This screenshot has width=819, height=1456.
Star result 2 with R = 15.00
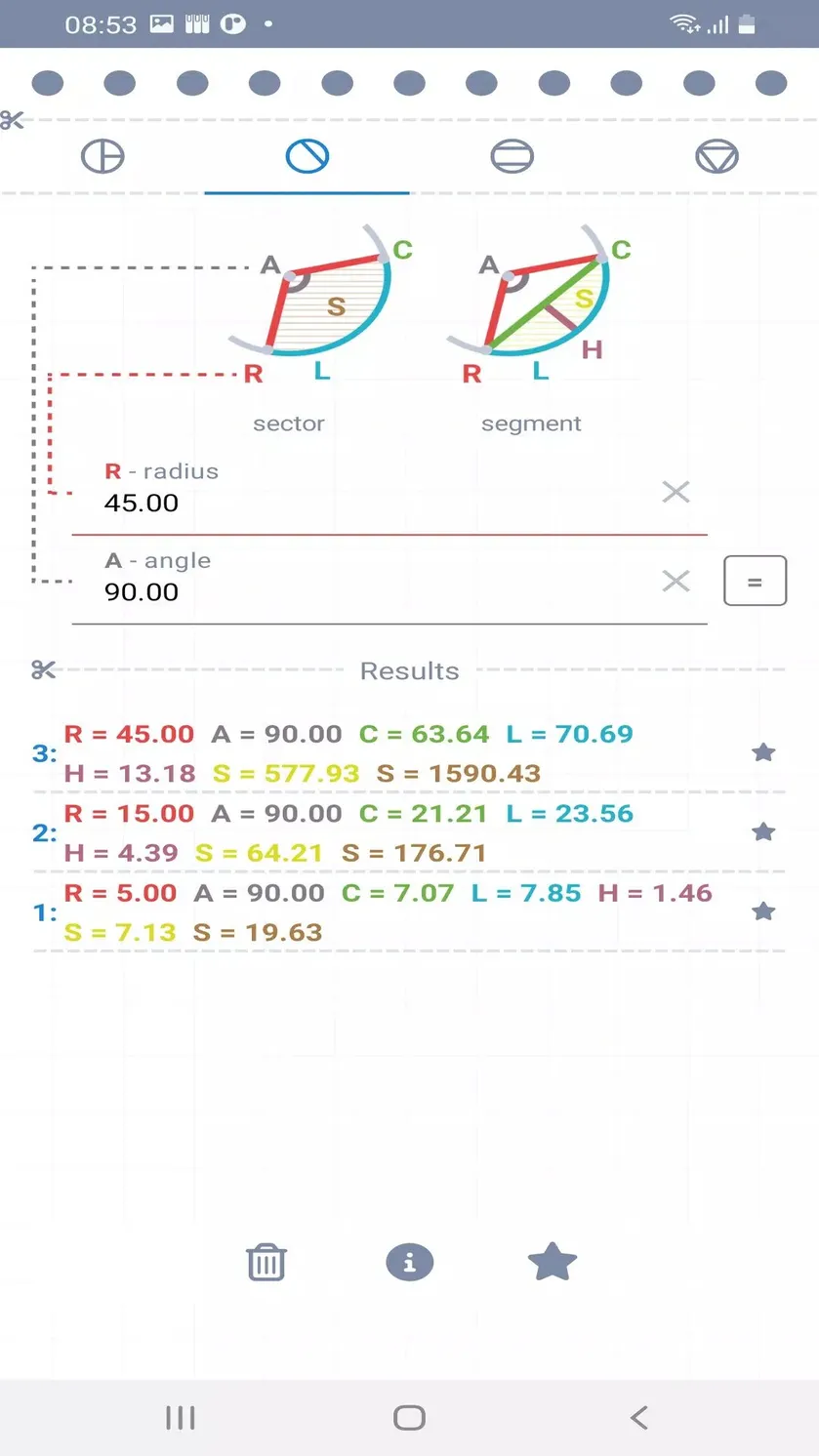(x=763, y=831)
